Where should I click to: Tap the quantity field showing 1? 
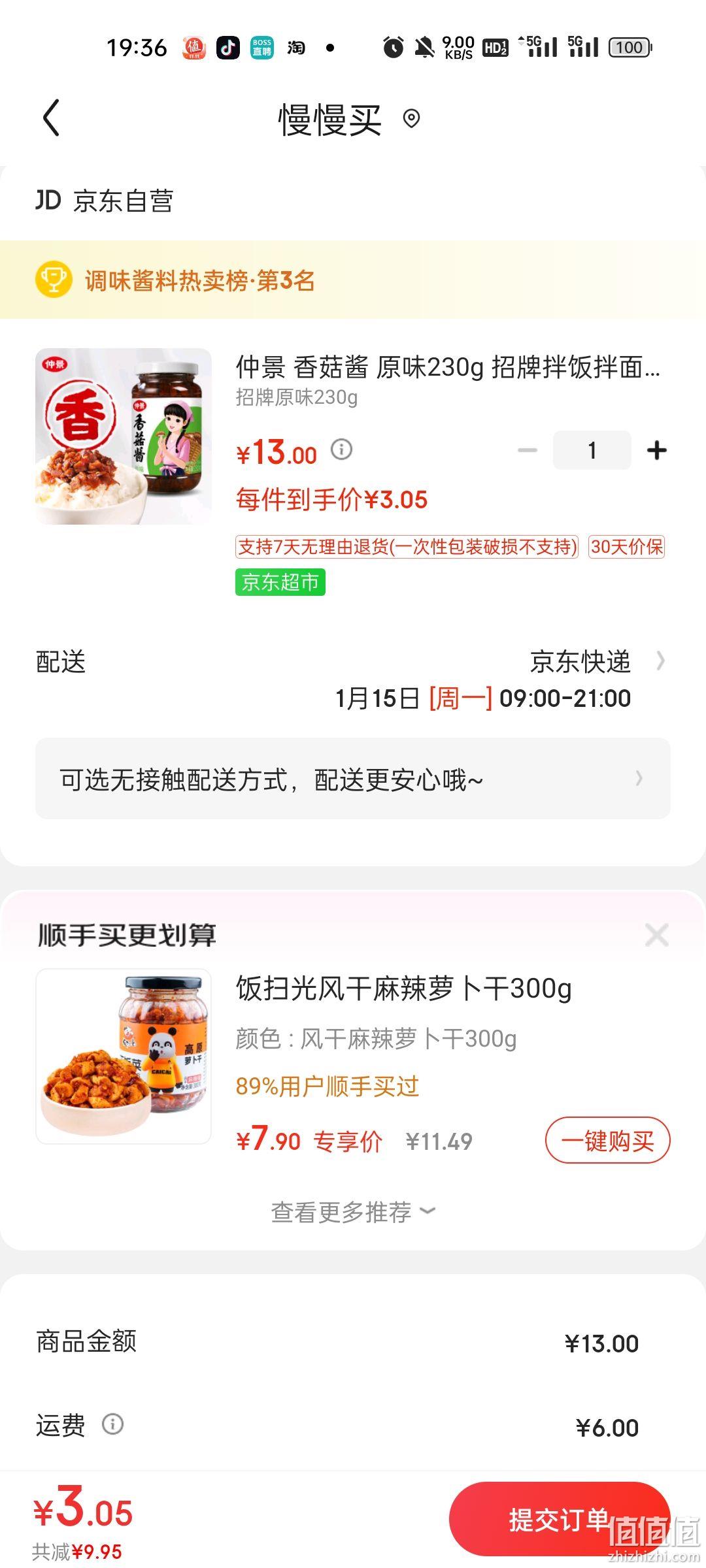[592, 450]
